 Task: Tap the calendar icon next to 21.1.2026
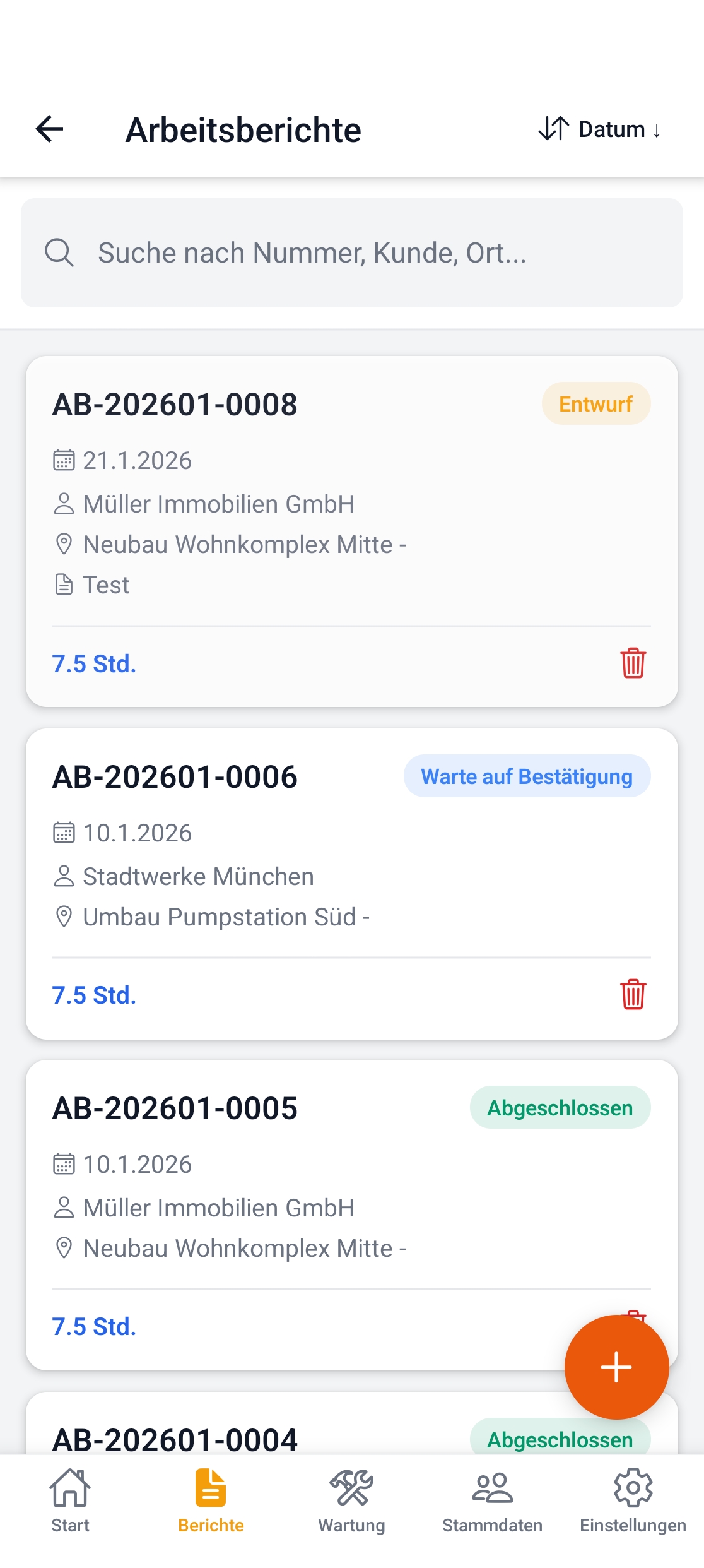64,461
